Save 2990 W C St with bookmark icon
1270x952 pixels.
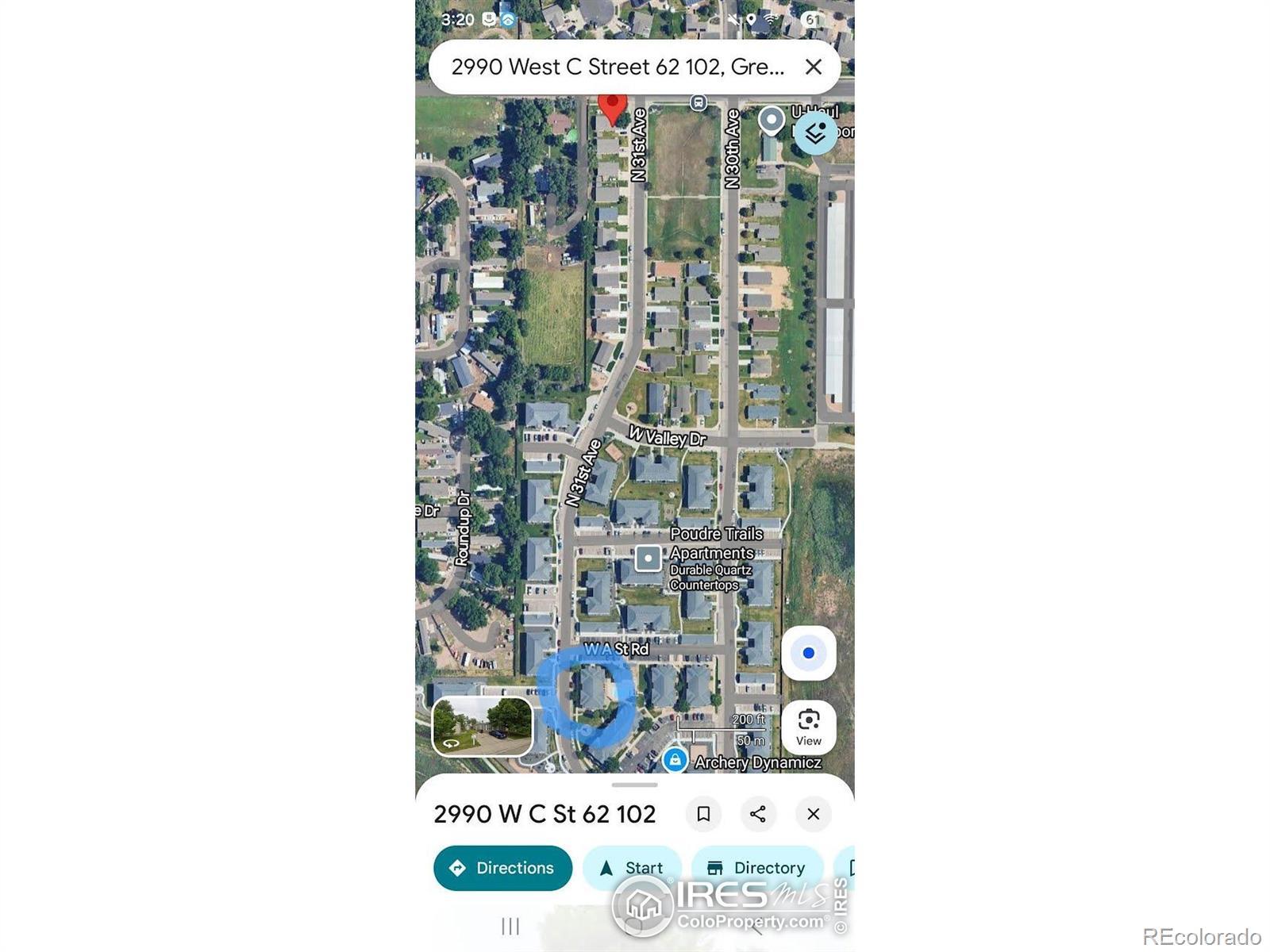(703, 814)
